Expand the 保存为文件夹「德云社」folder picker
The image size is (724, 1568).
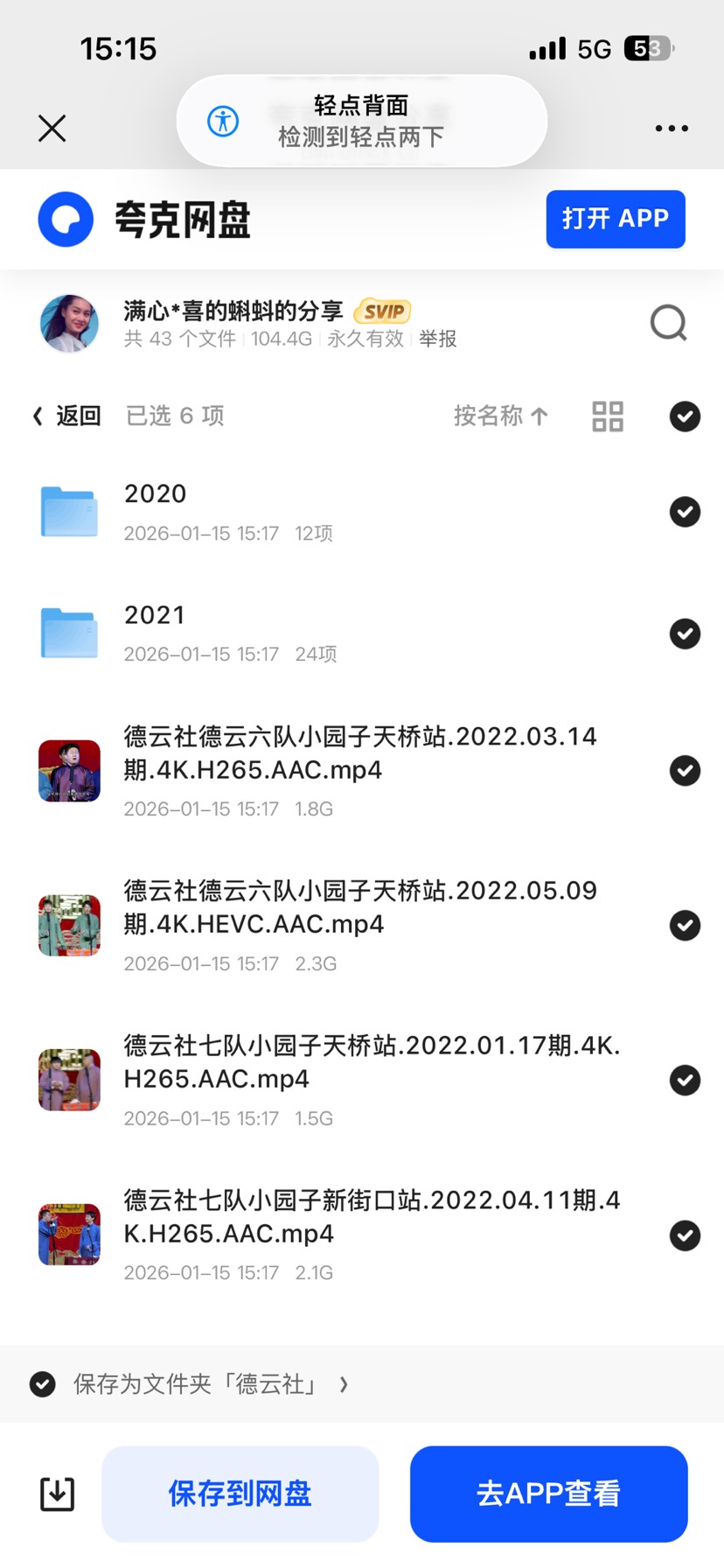coord(343,1385)
